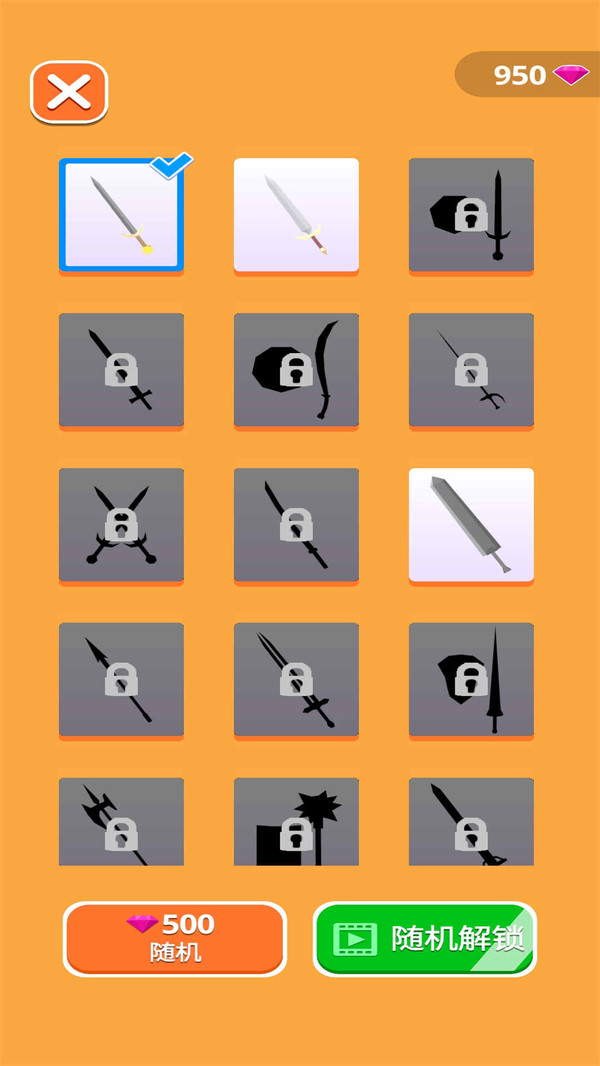Viewport: 600px width, 1066px height.
Task: Tap the locked arrow-tipped spear tile
Action: 121,679
